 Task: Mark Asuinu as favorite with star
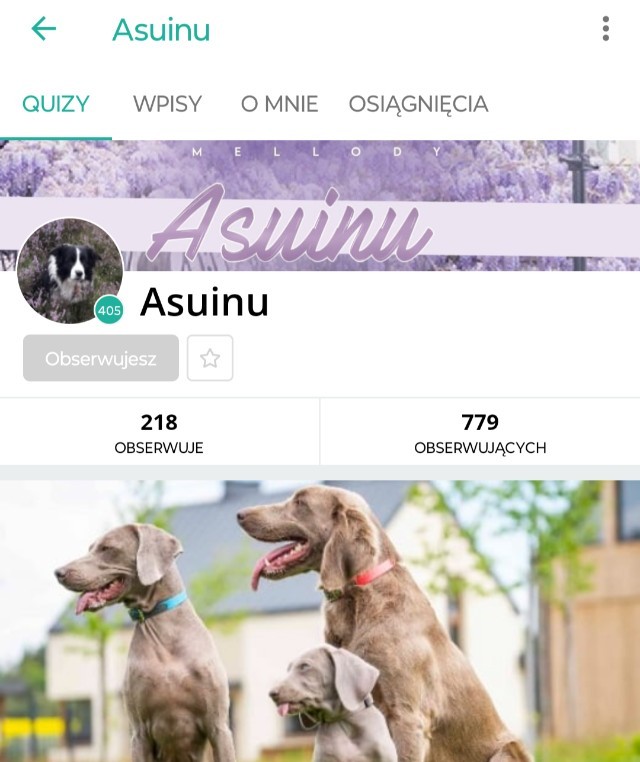click(210, 358)
